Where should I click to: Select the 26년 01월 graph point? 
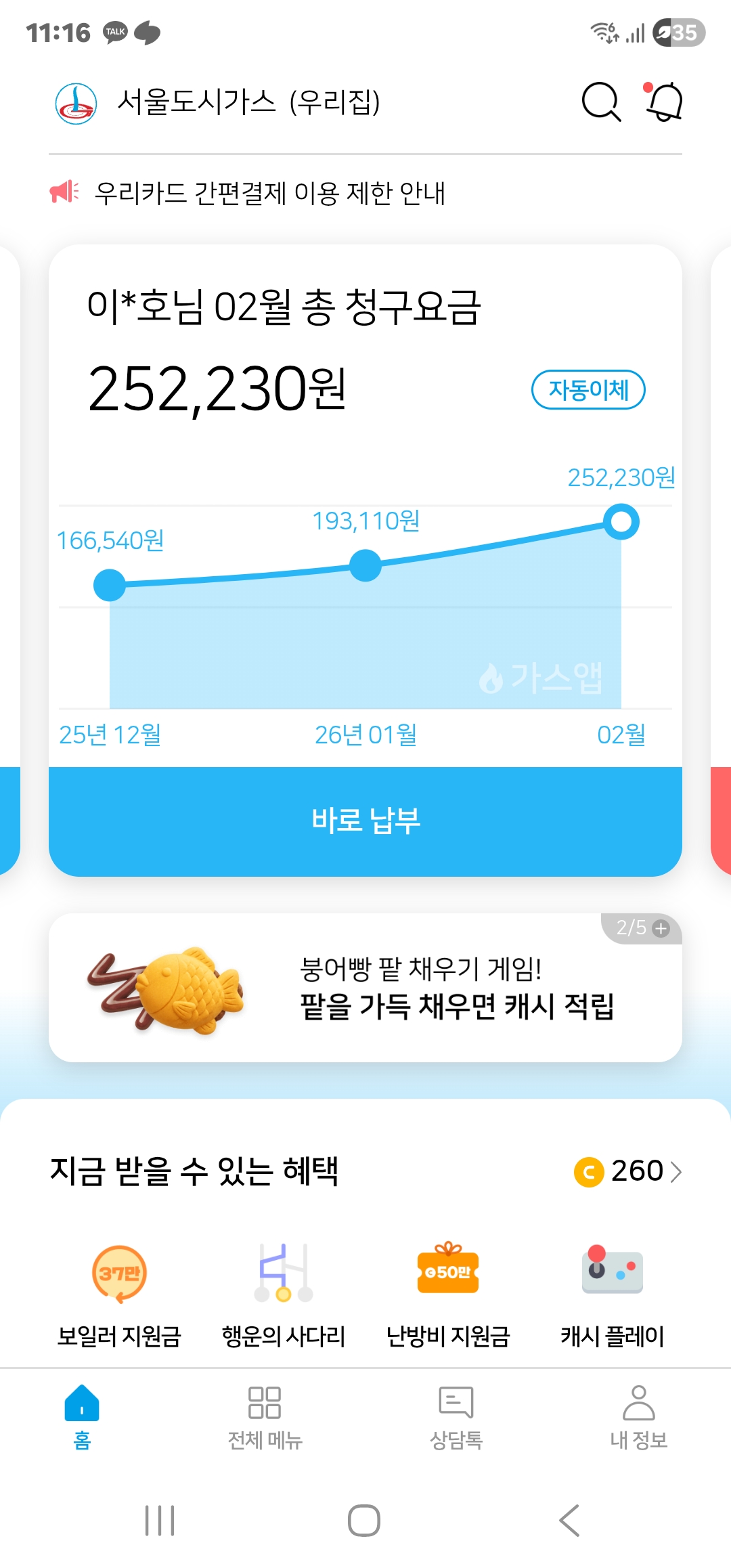[365, 565]
